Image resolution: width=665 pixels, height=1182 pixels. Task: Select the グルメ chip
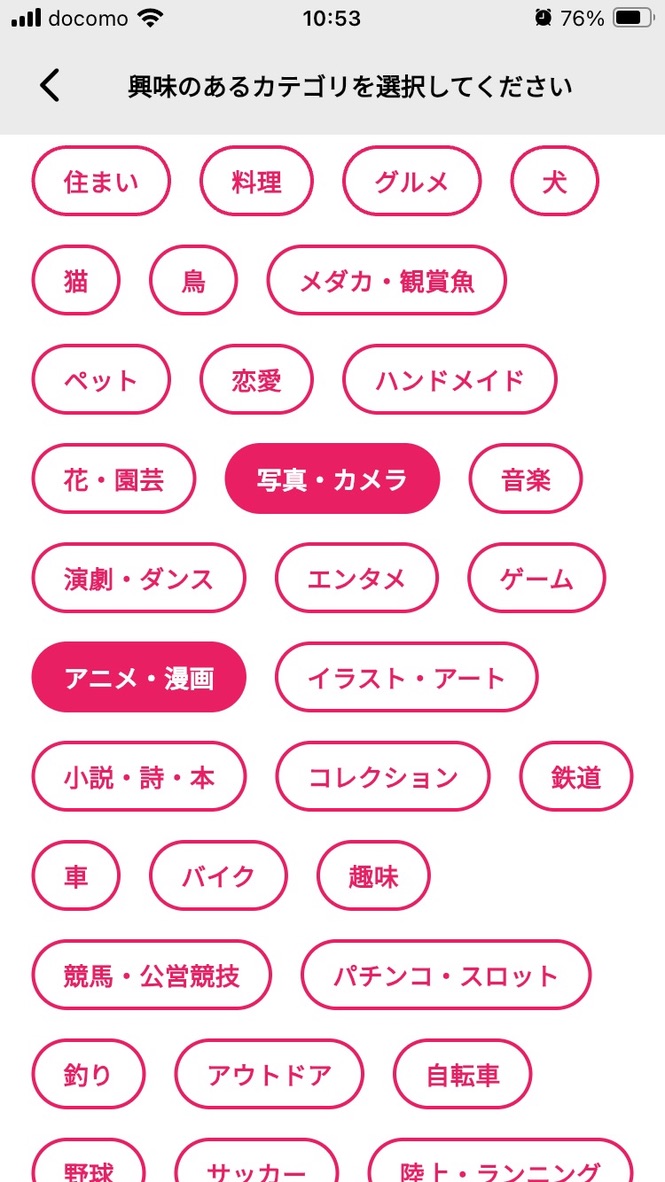(x=412, y=182)
